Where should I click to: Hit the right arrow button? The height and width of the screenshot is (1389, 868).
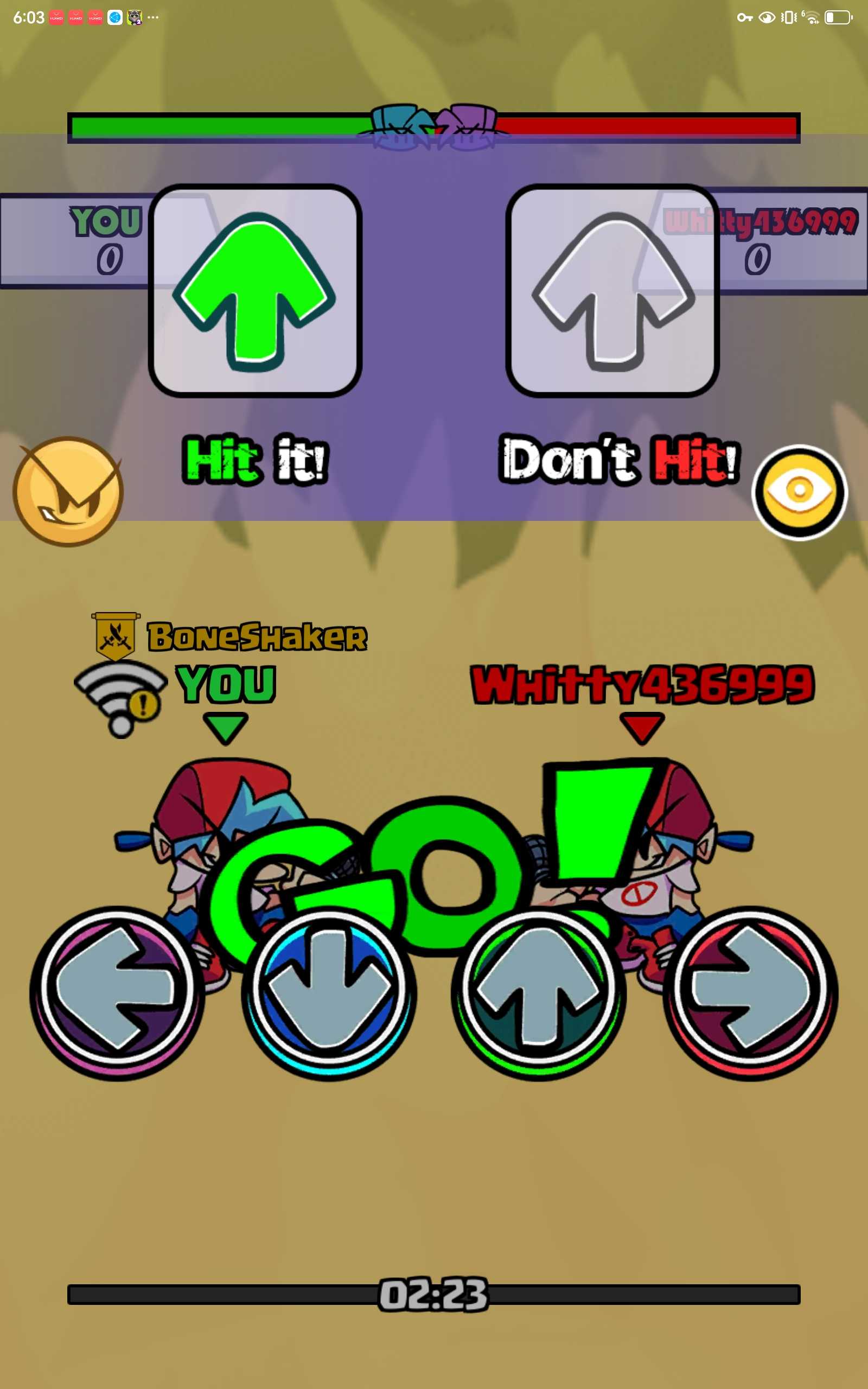tap(750, 993)
